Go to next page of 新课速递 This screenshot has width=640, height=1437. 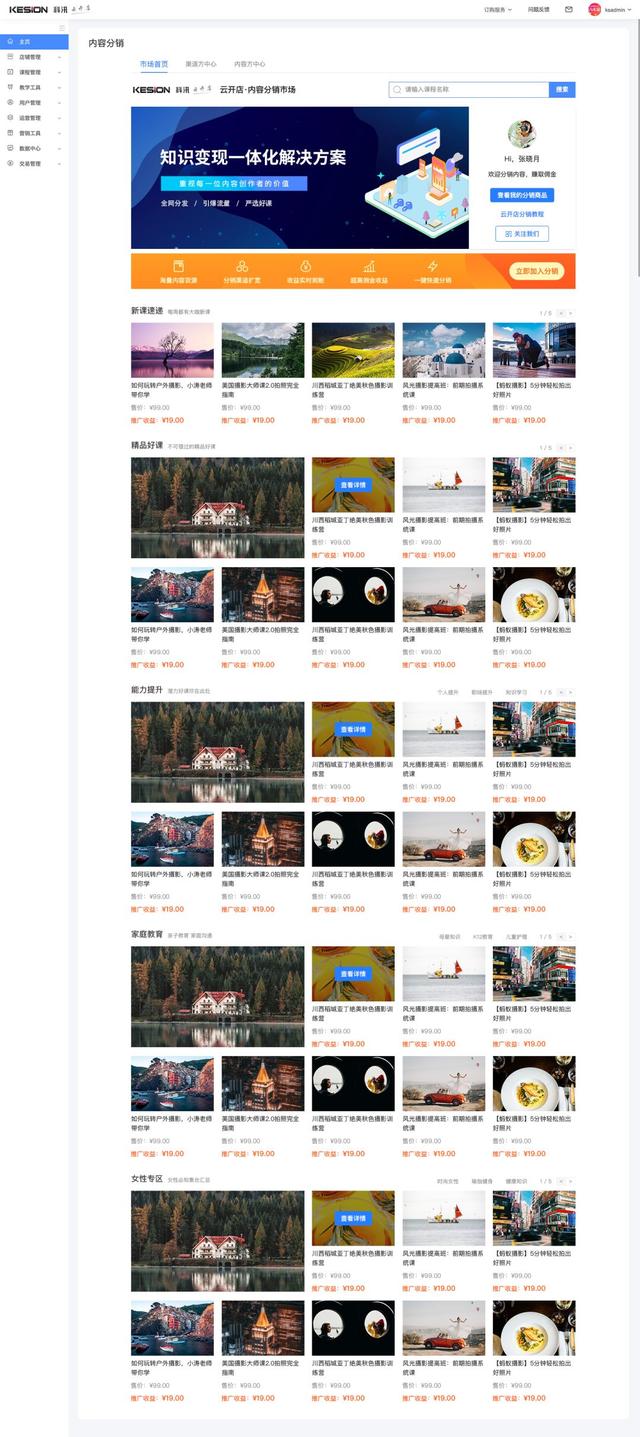[x=570, y=313]
